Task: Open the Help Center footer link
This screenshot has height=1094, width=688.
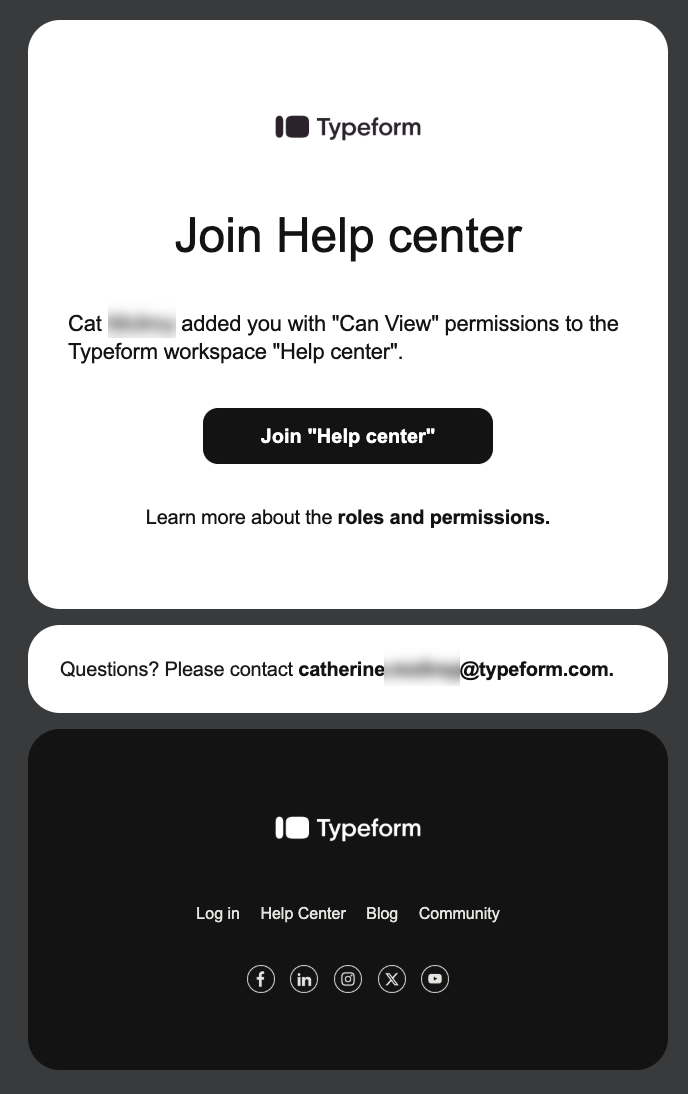Action: [303, 913]
